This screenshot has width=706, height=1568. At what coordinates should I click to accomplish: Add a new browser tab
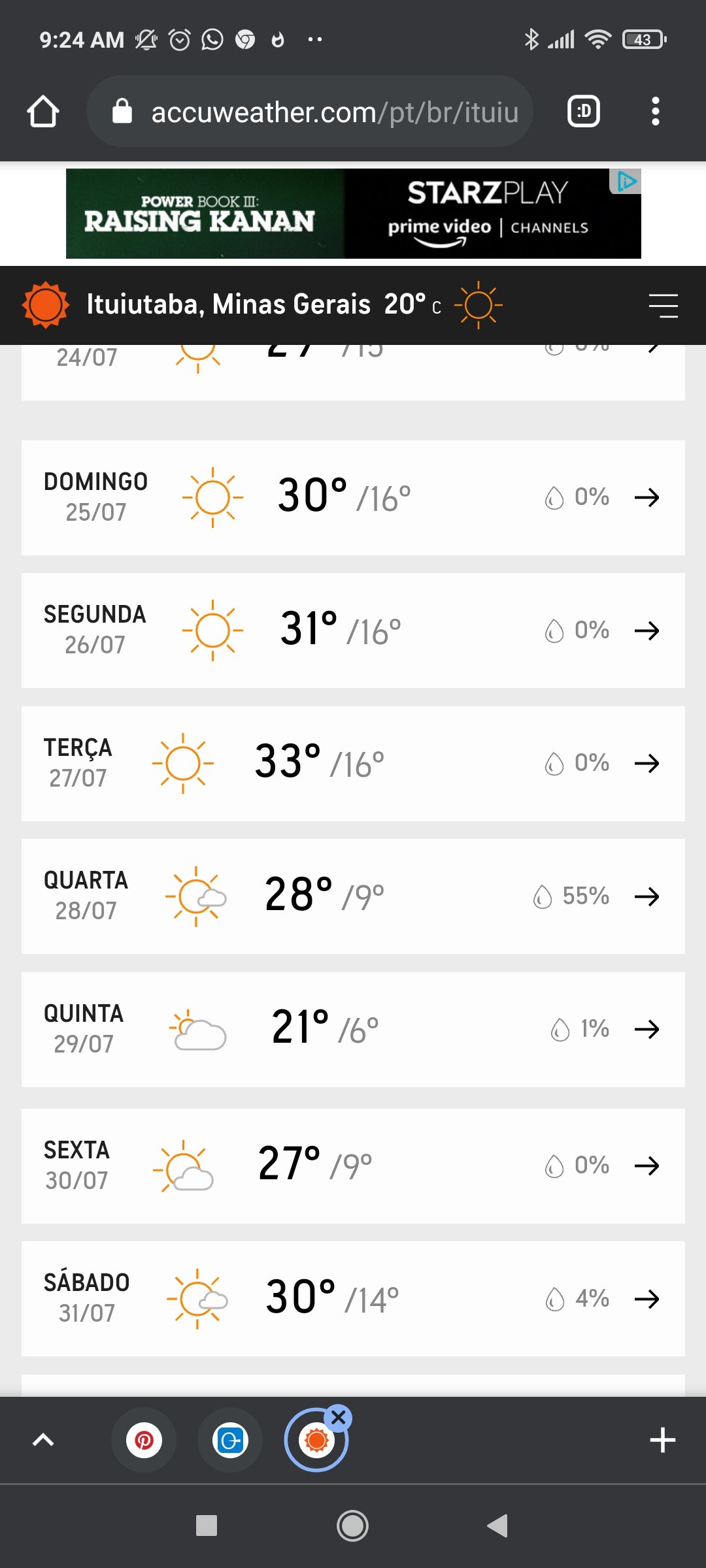[x=662, y=1440]
